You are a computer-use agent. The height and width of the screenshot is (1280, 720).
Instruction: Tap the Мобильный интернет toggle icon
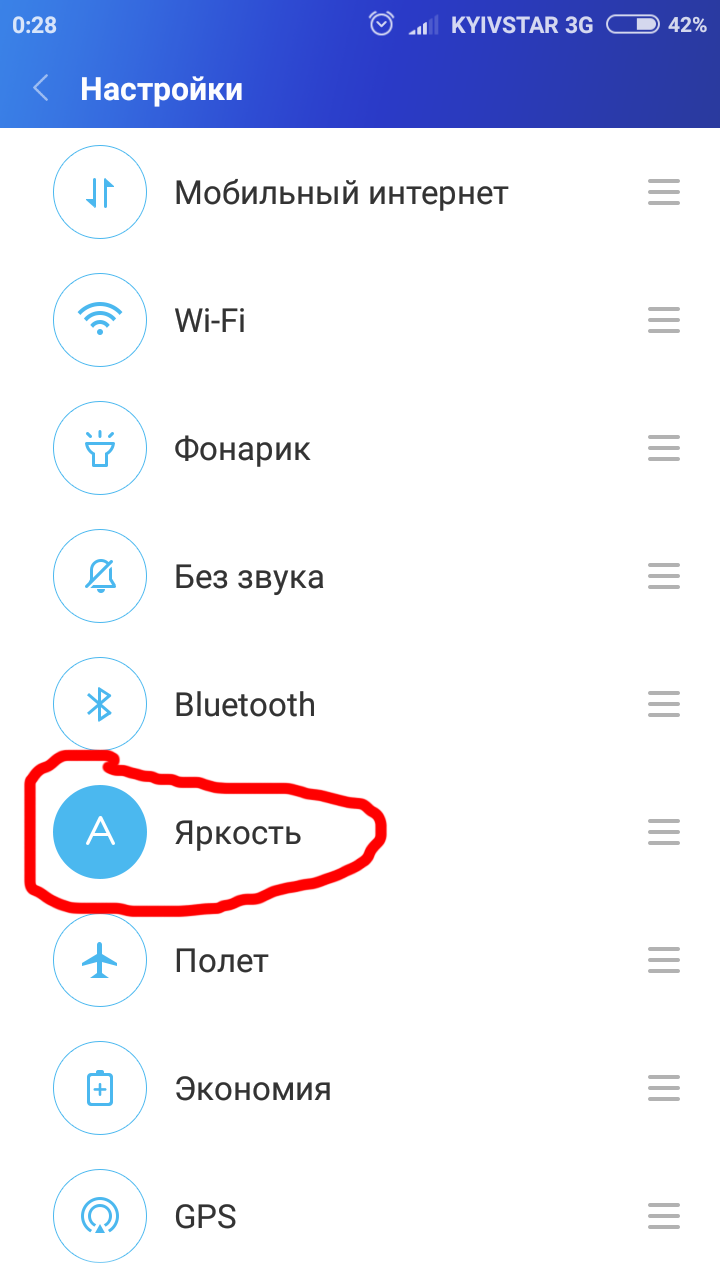click(x=100, y=192)
